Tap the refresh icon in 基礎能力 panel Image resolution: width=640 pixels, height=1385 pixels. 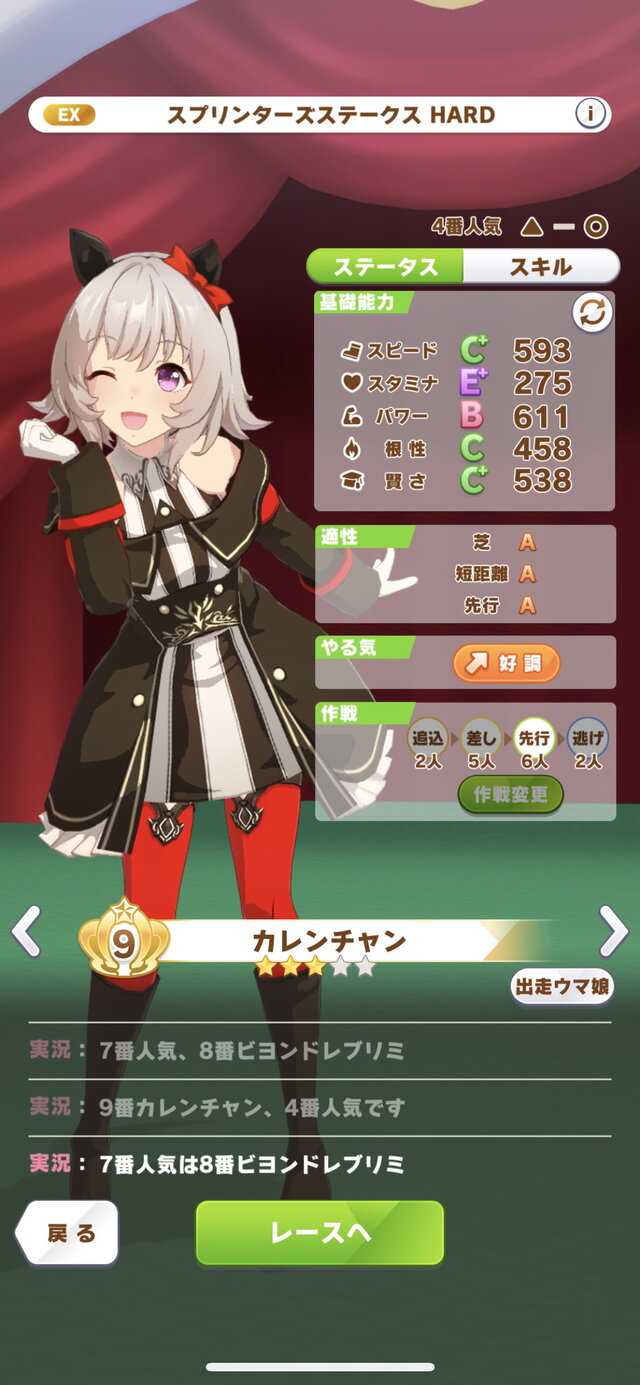[591, 313]
